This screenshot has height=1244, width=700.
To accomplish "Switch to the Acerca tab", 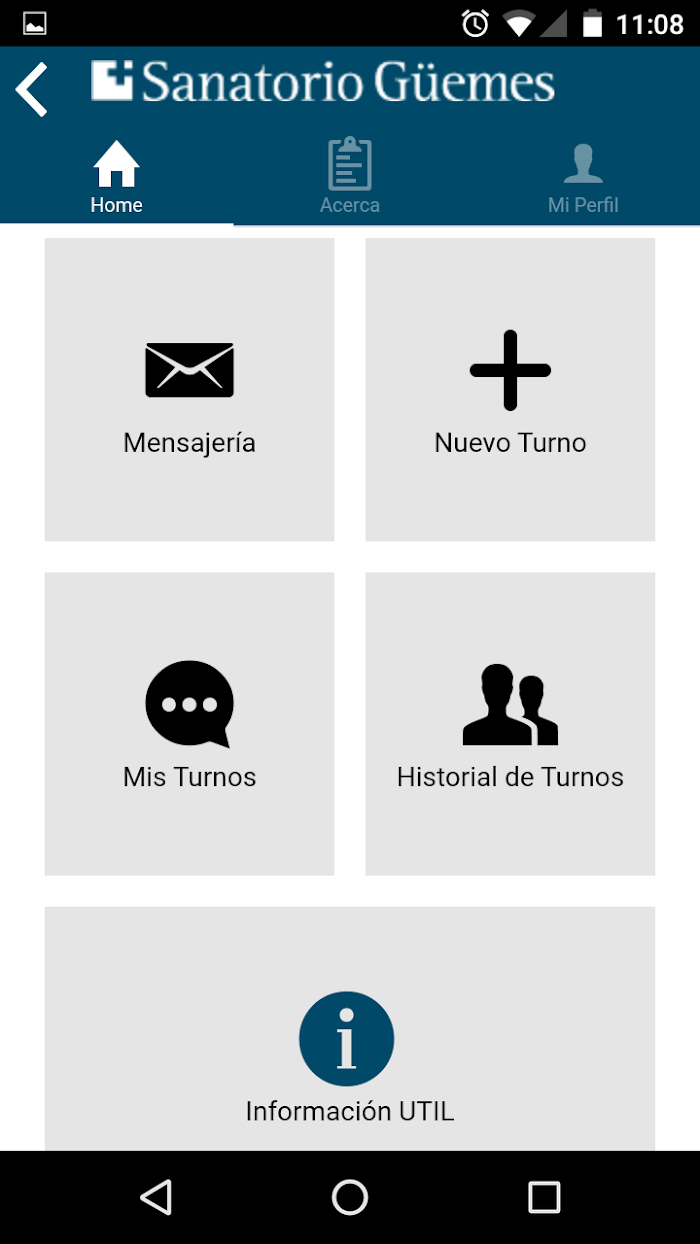I will (350, 177).
